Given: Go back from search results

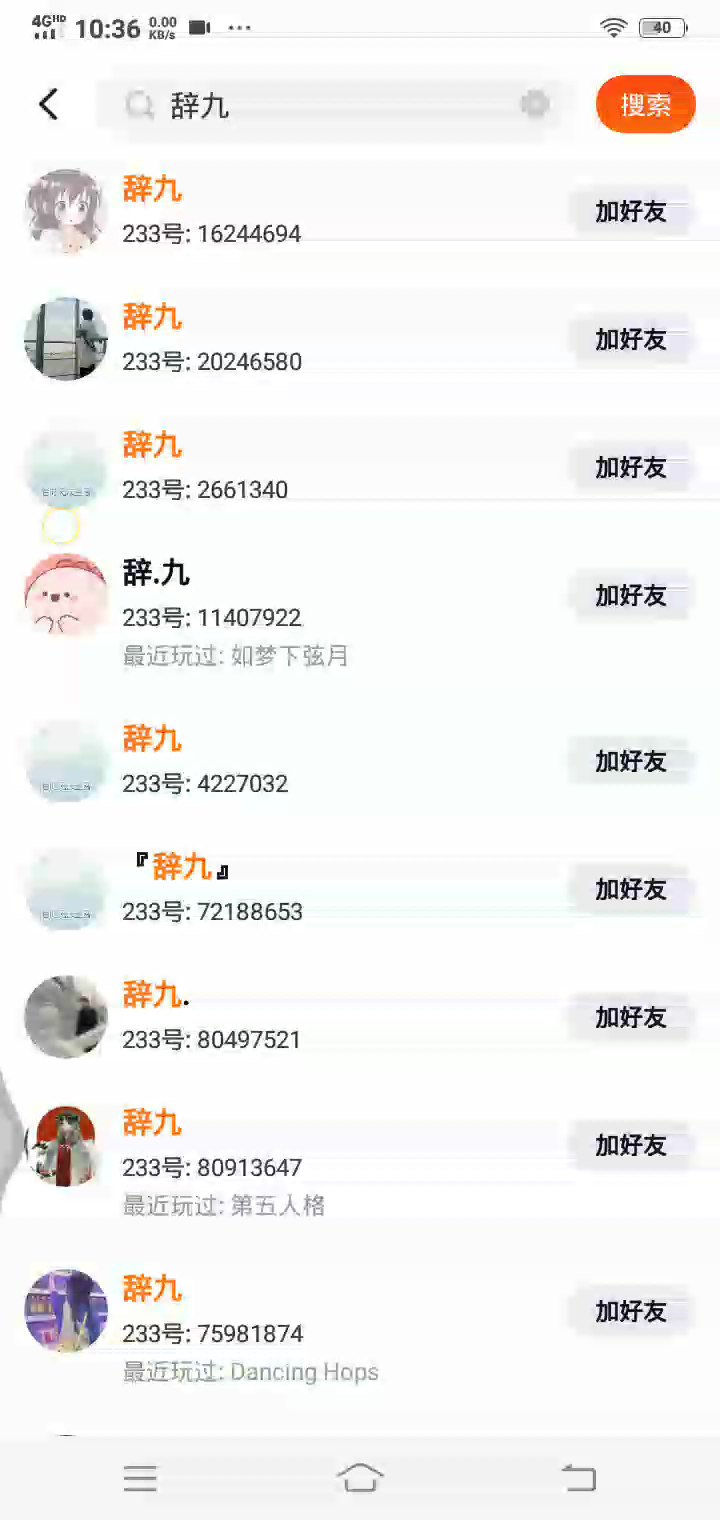Looking at the screenshot, I should click(x=49, y=104).
